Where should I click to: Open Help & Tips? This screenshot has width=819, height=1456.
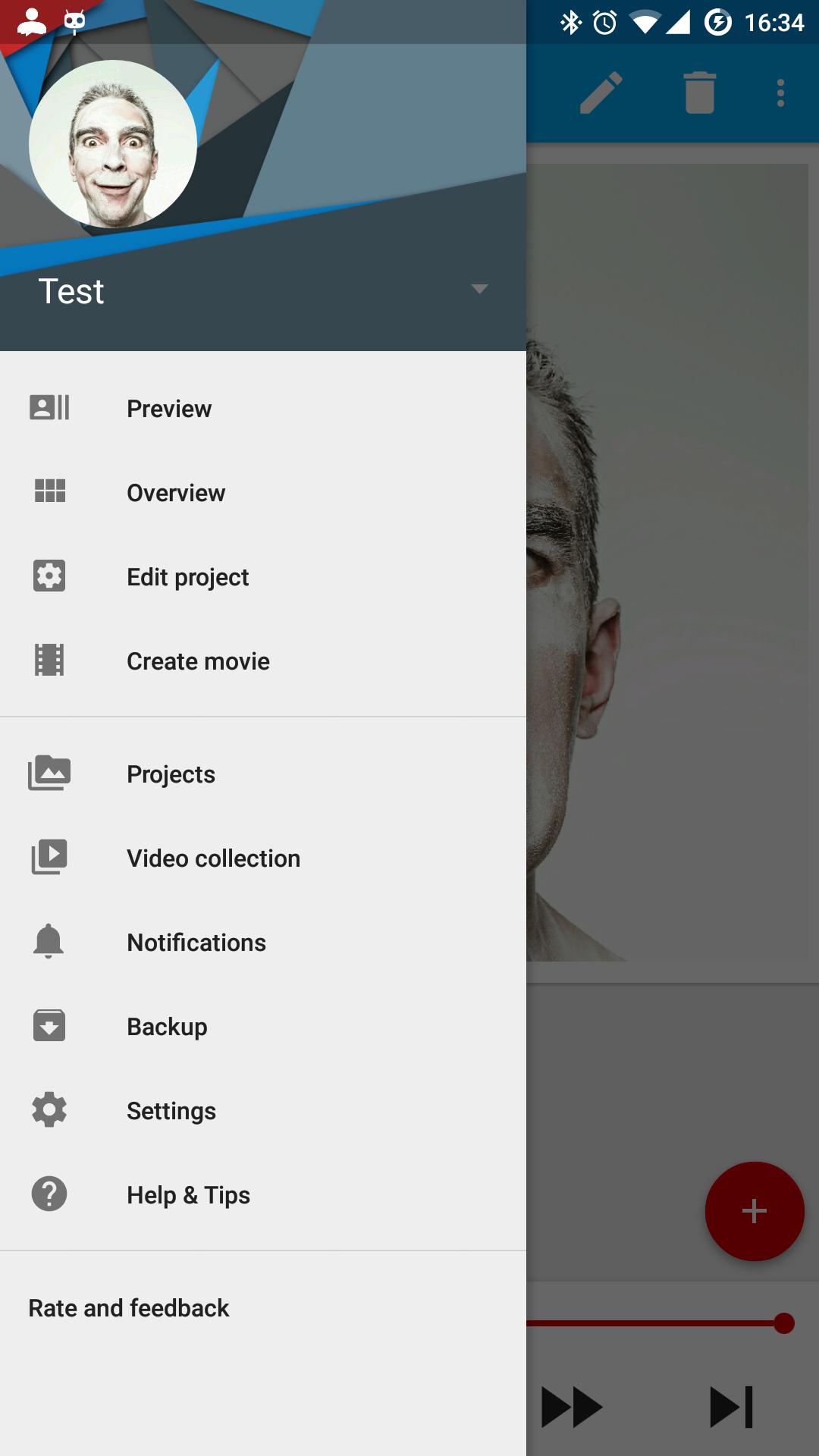click(263, 1194)
